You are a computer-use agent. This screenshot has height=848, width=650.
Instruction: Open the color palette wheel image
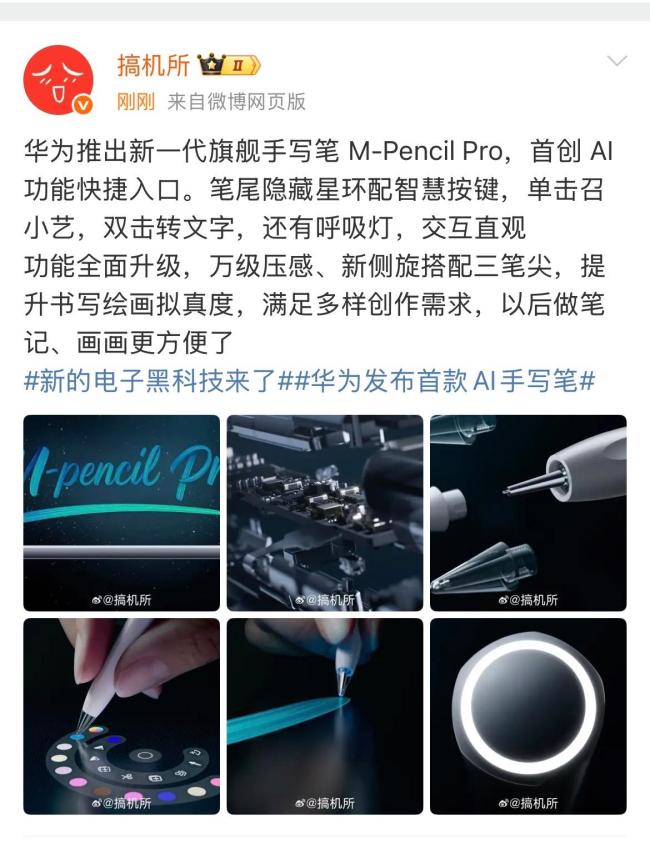[121, 716]
